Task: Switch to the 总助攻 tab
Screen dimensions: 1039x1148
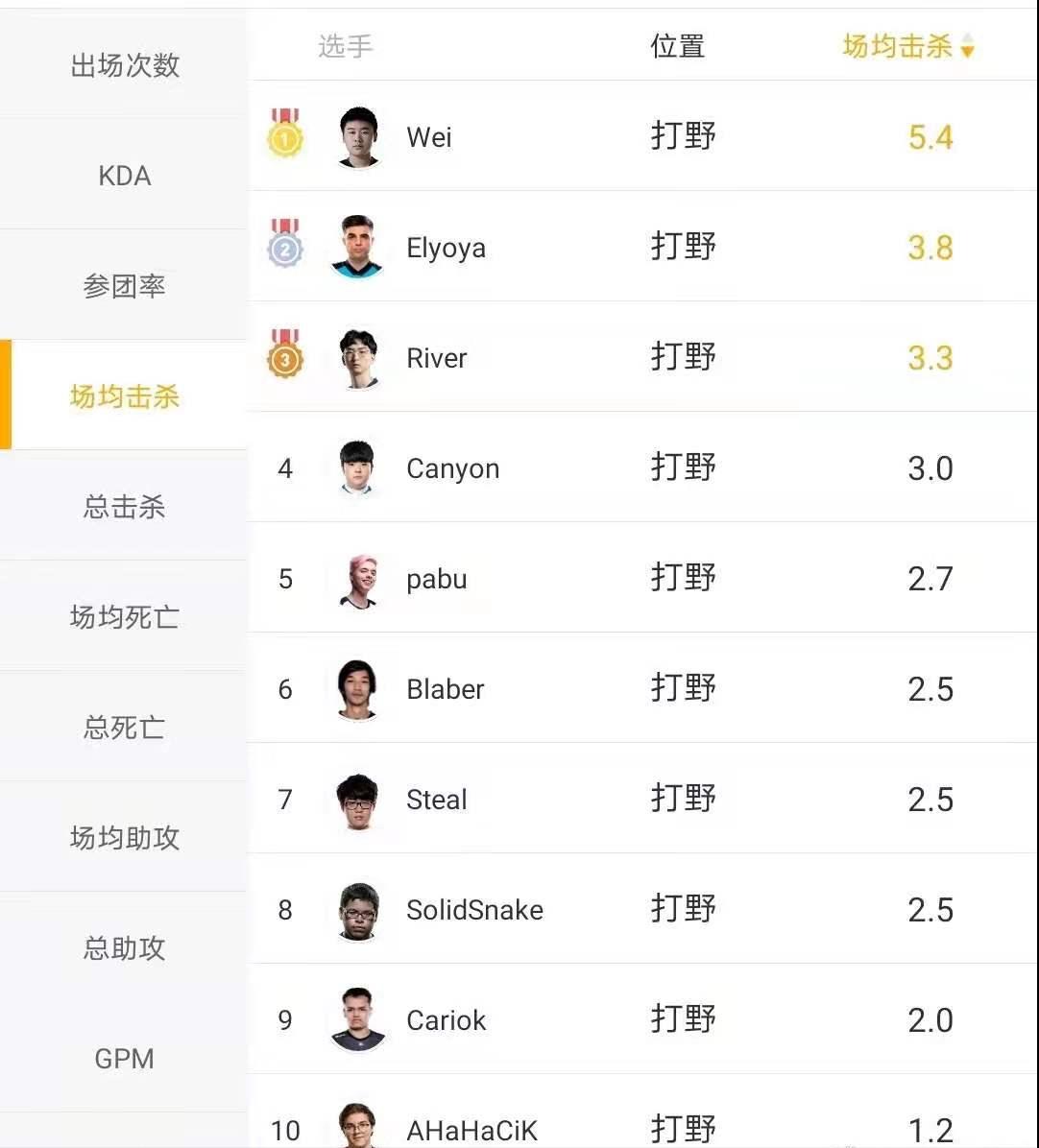Action: (x=125, y=948)
